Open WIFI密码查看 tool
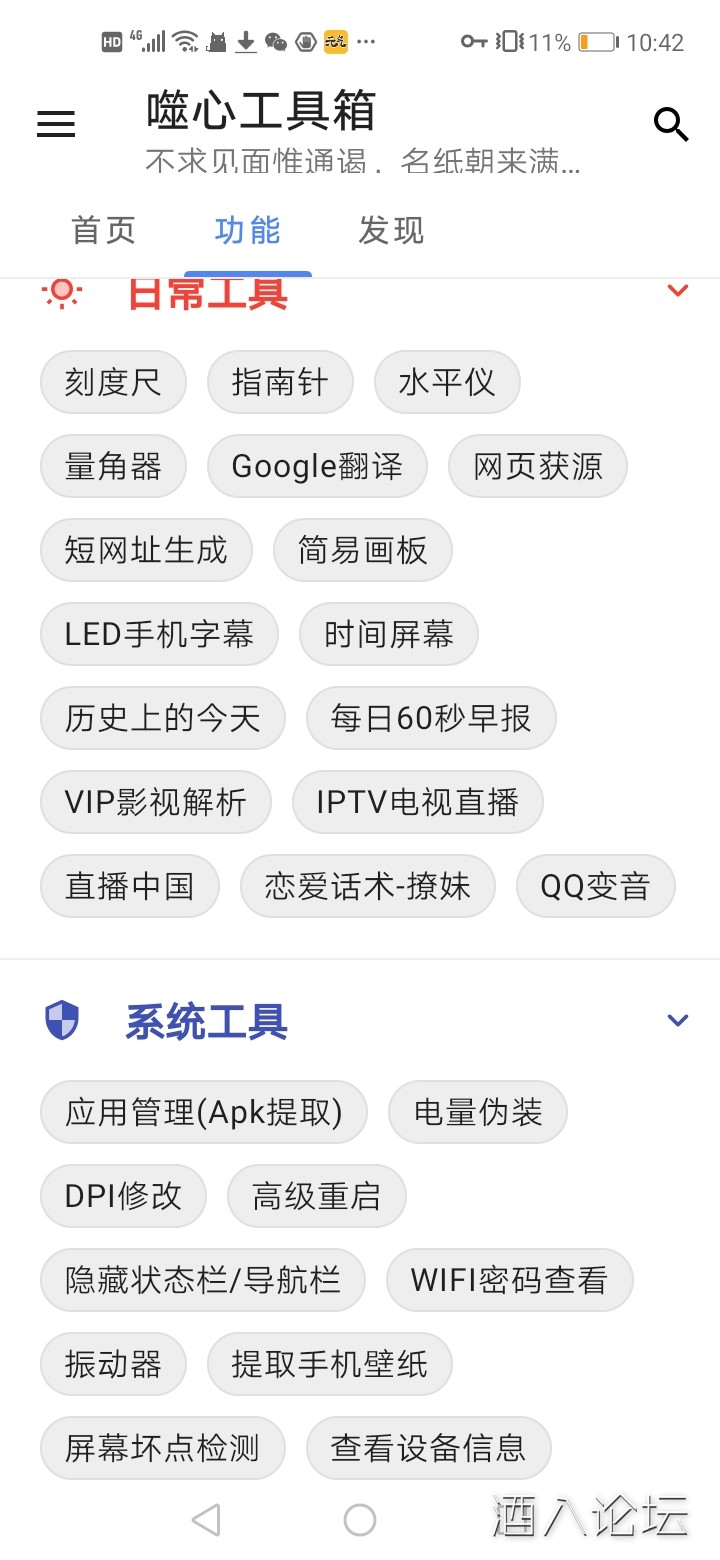This screenshot has height=1560, width=720. coord(510,1280)
